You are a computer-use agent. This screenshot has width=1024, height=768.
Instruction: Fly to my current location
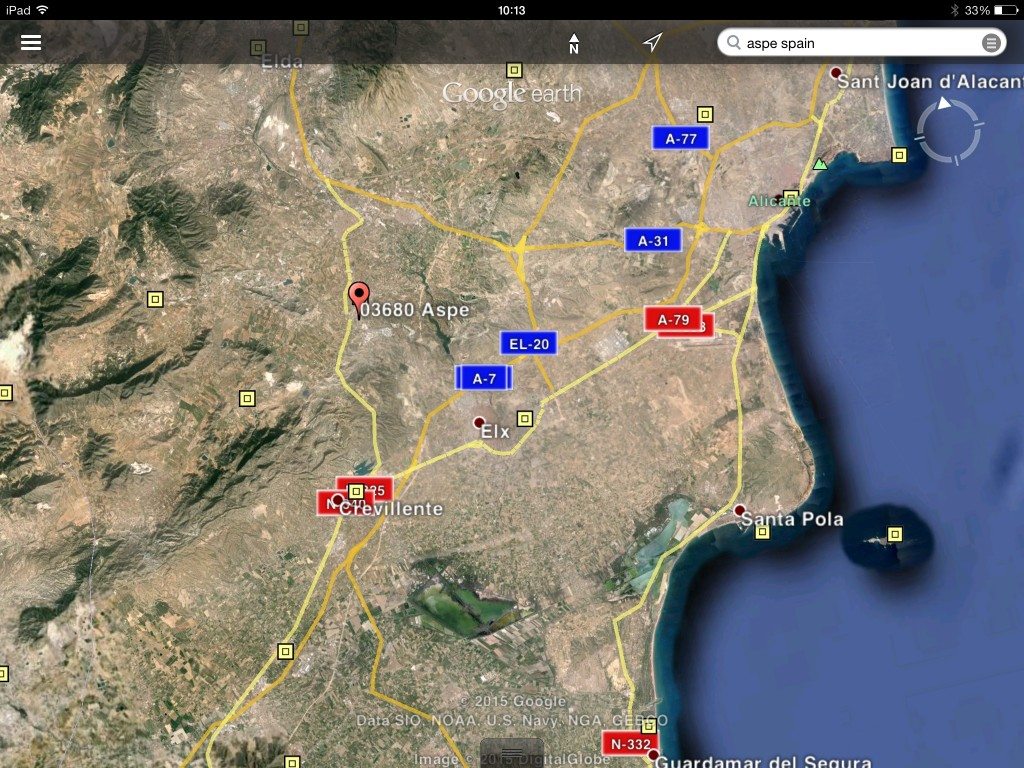652,42
